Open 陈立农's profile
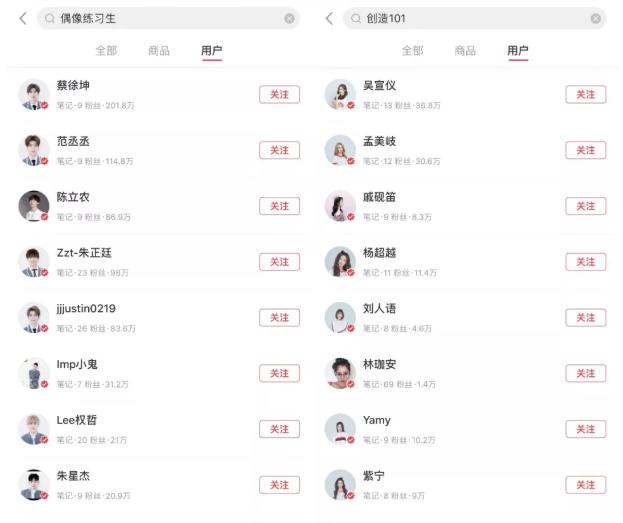Viewport: 623px width, 523px height. pyautogui.click(x=73, y=197)
